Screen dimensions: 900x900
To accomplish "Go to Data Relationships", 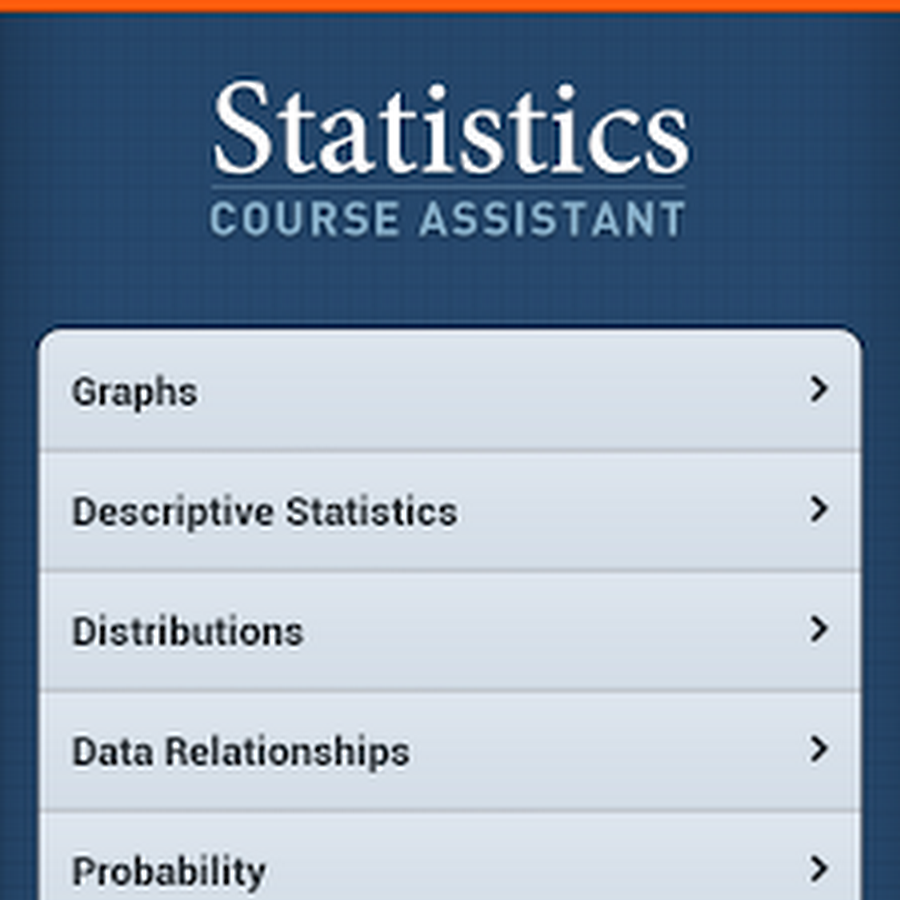I will click(x=450, y=751).
